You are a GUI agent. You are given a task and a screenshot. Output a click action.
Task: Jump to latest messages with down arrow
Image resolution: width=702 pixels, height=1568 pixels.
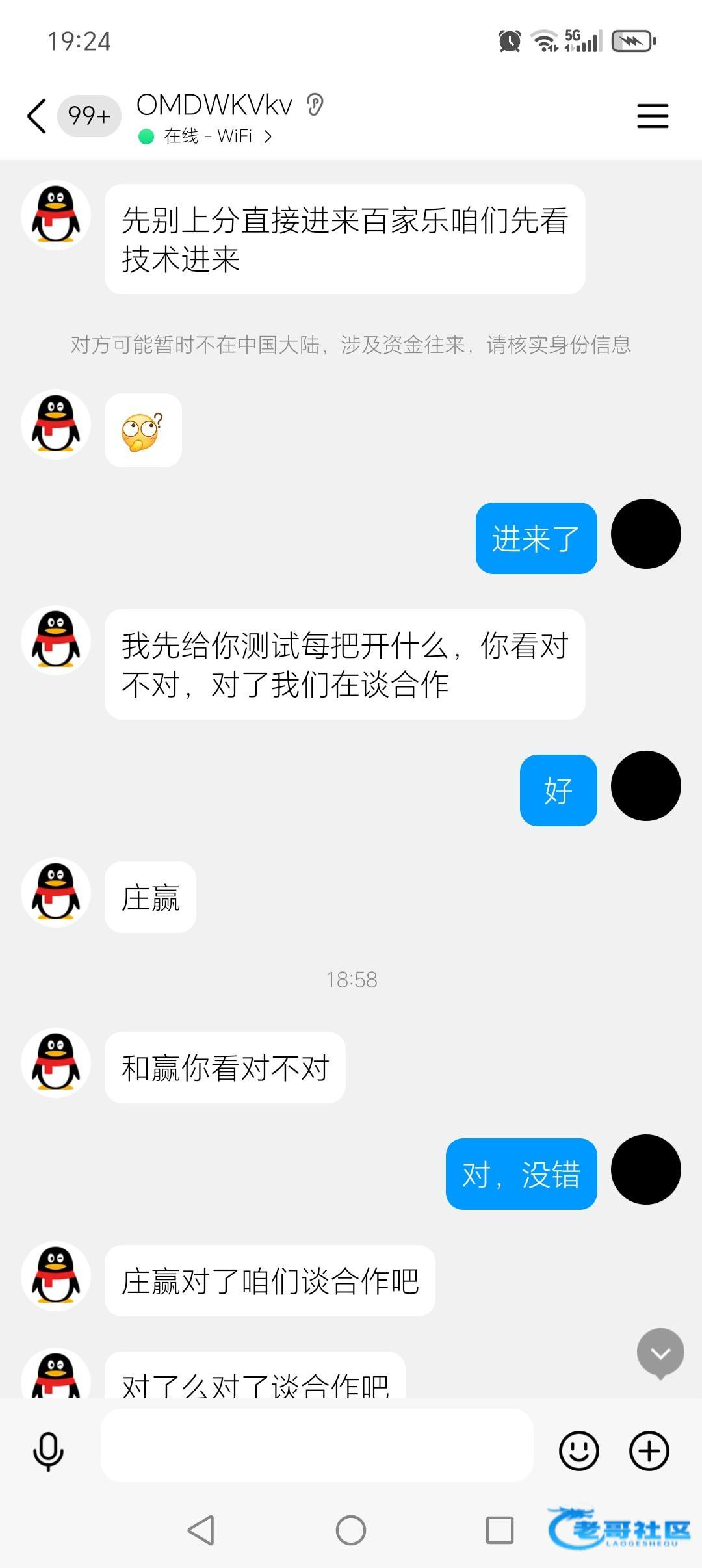pos(660,1353)
